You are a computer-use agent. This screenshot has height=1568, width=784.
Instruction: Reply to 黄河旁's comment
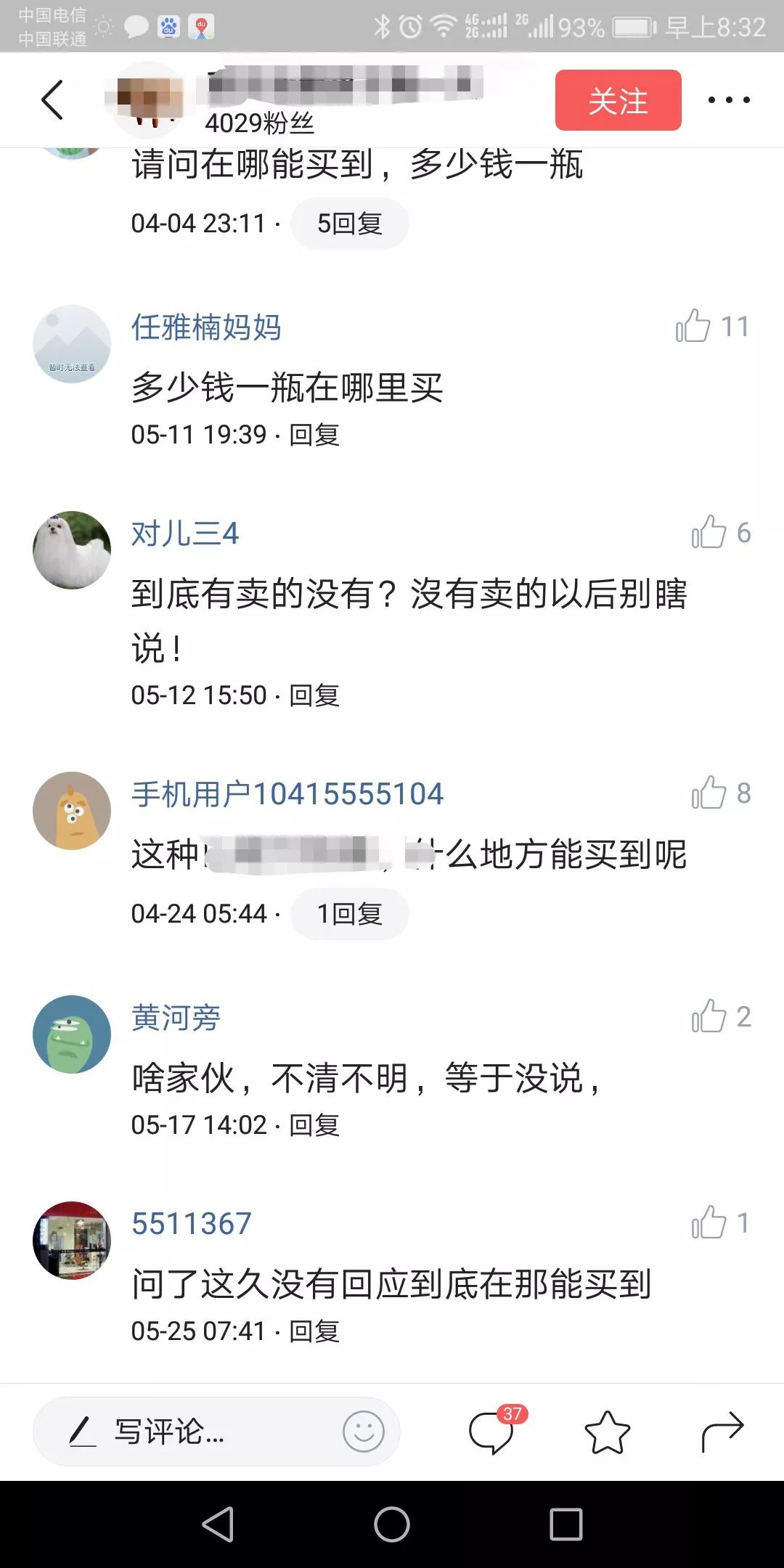pos(314,1125)
